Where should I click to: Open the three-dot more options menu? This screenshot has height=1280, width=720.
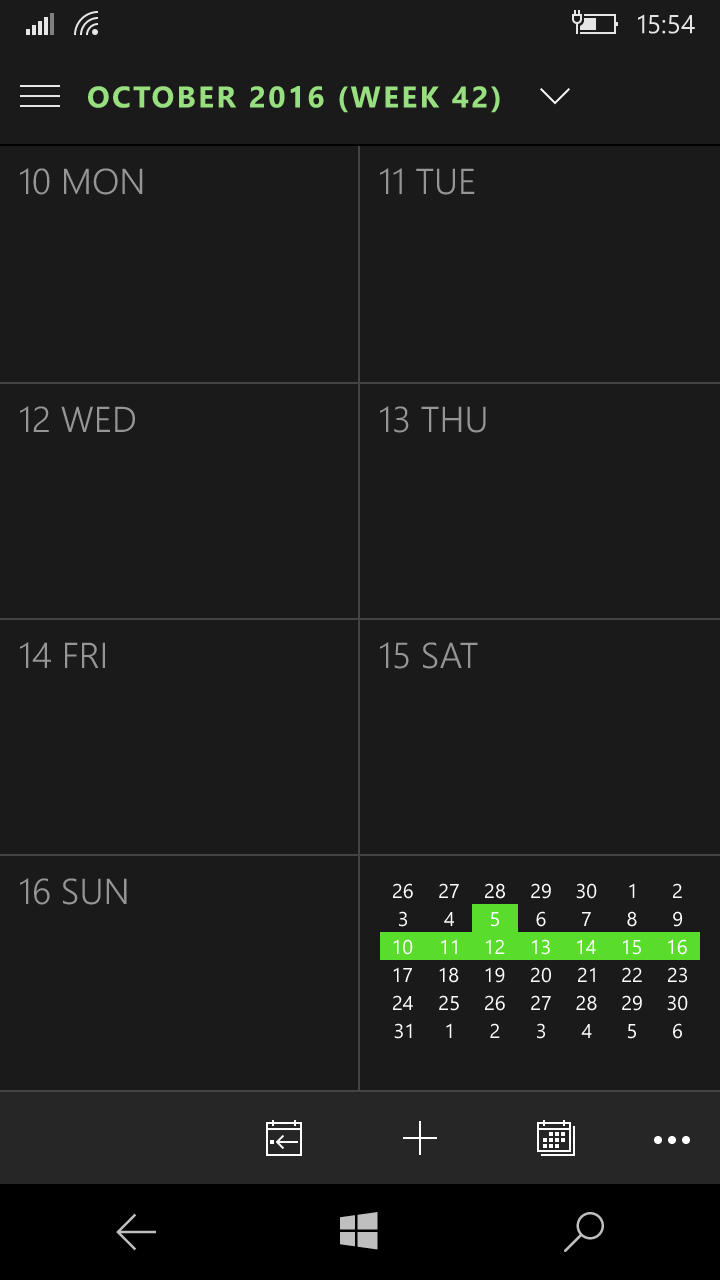[672, 1139]
